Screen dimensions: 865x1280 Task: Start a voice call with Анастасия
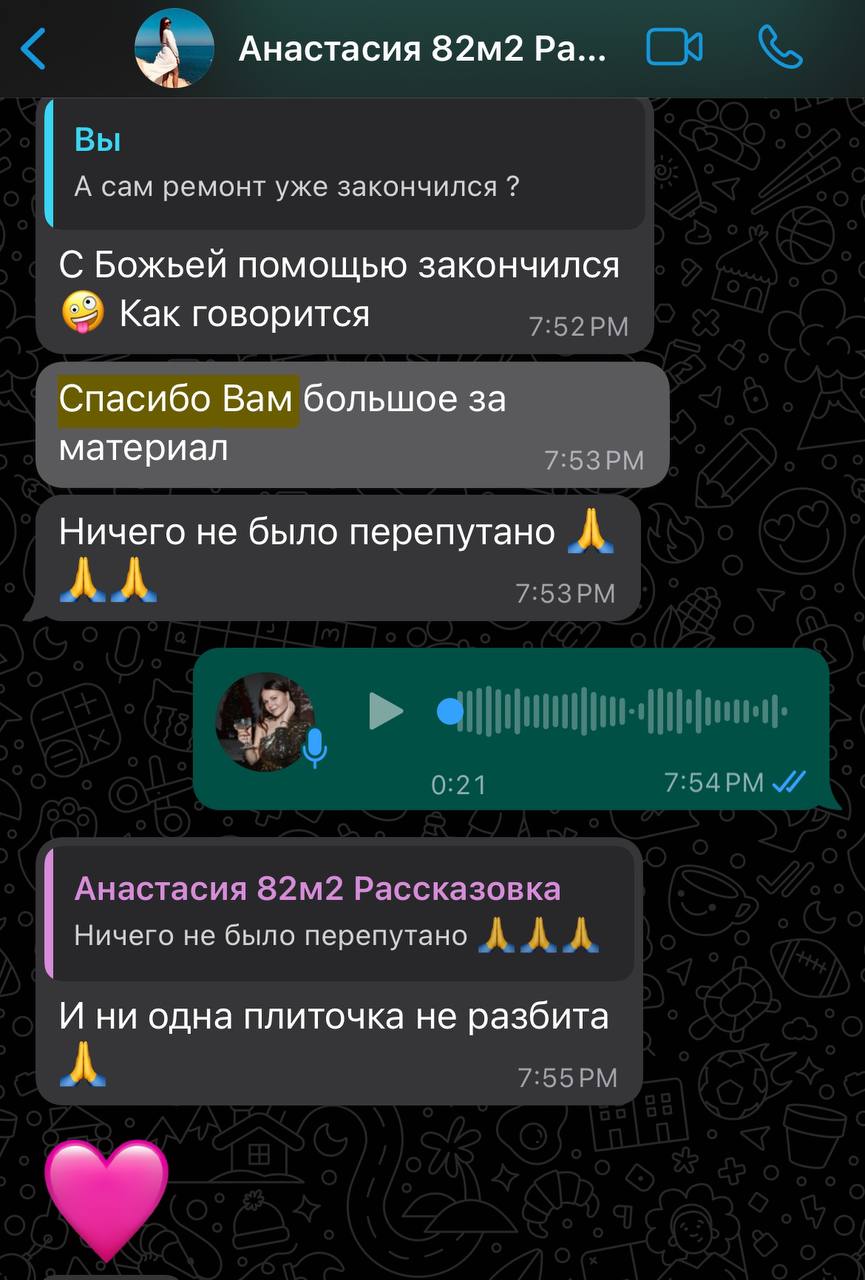[x=780, y=48]
